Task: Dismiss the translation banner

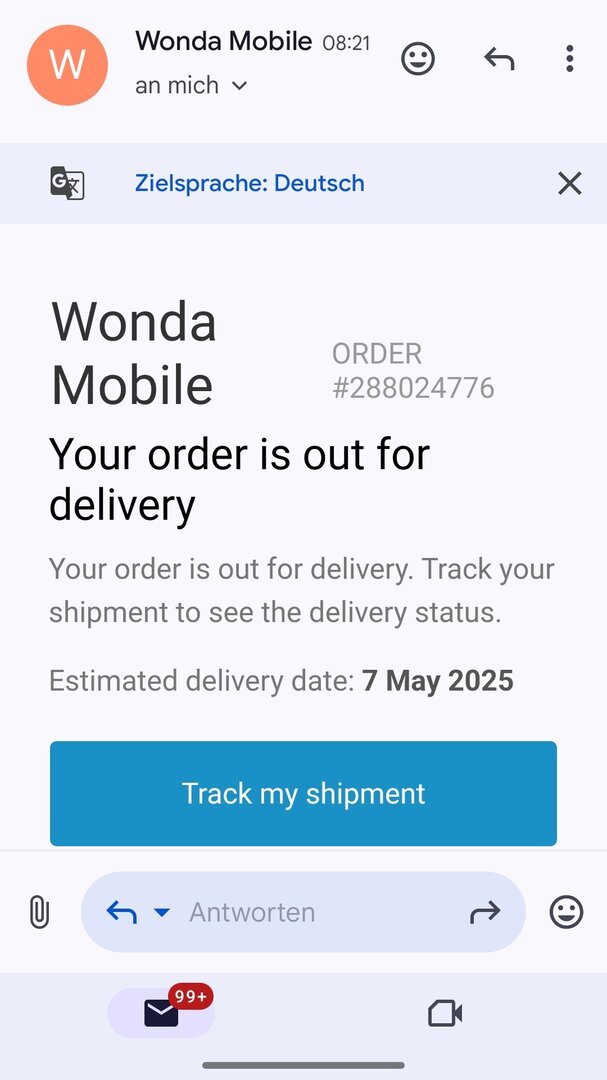Action: pos(569,183)
